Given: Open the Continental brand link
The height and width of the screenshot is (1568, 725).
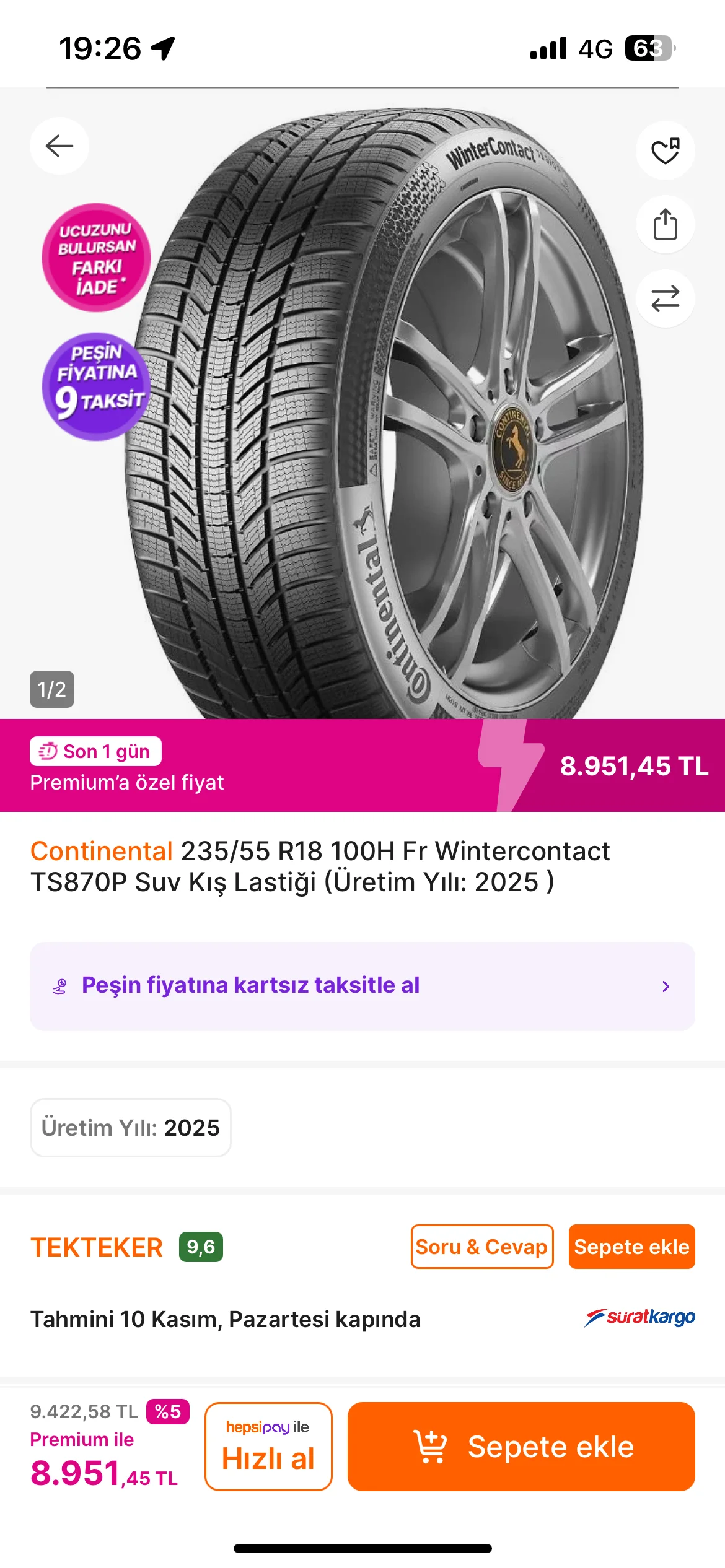Looking at the screenshot, I should (x=101, y=851).
